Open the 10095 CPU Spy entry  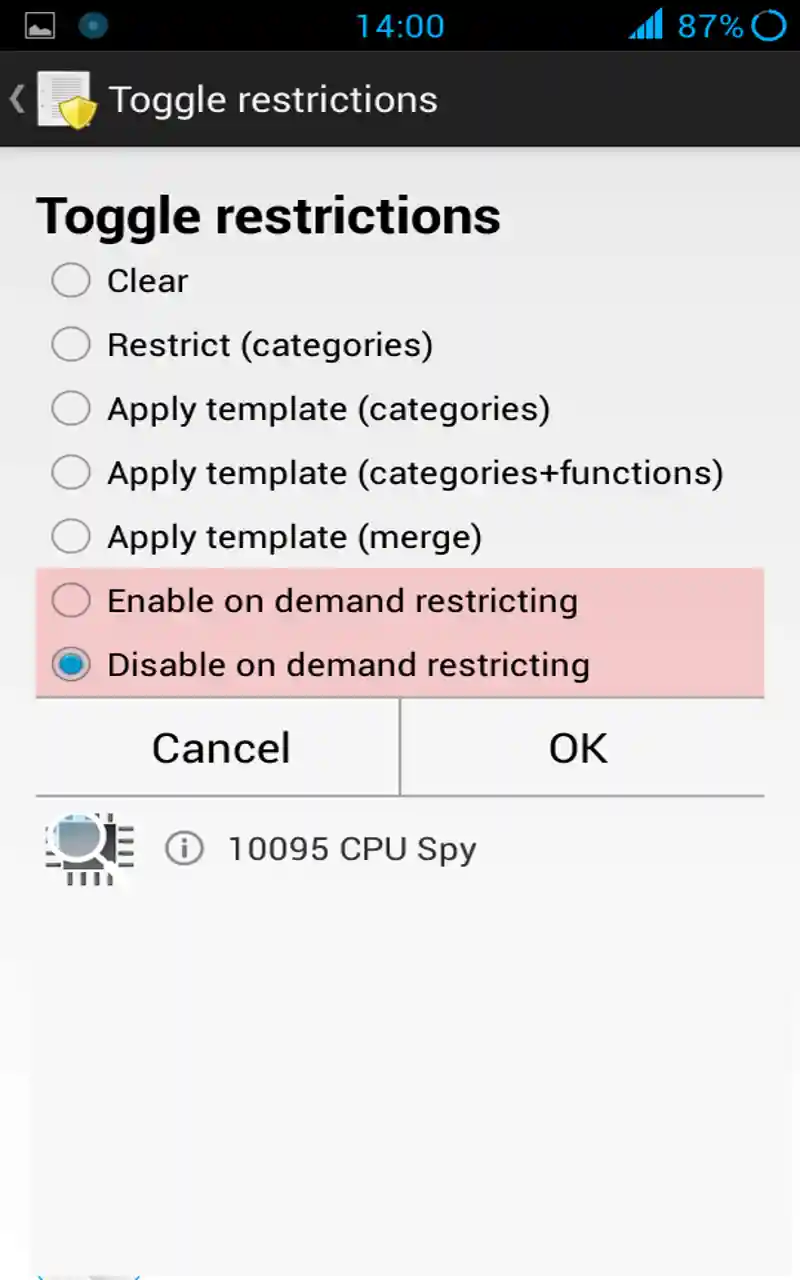pos(352,849)
